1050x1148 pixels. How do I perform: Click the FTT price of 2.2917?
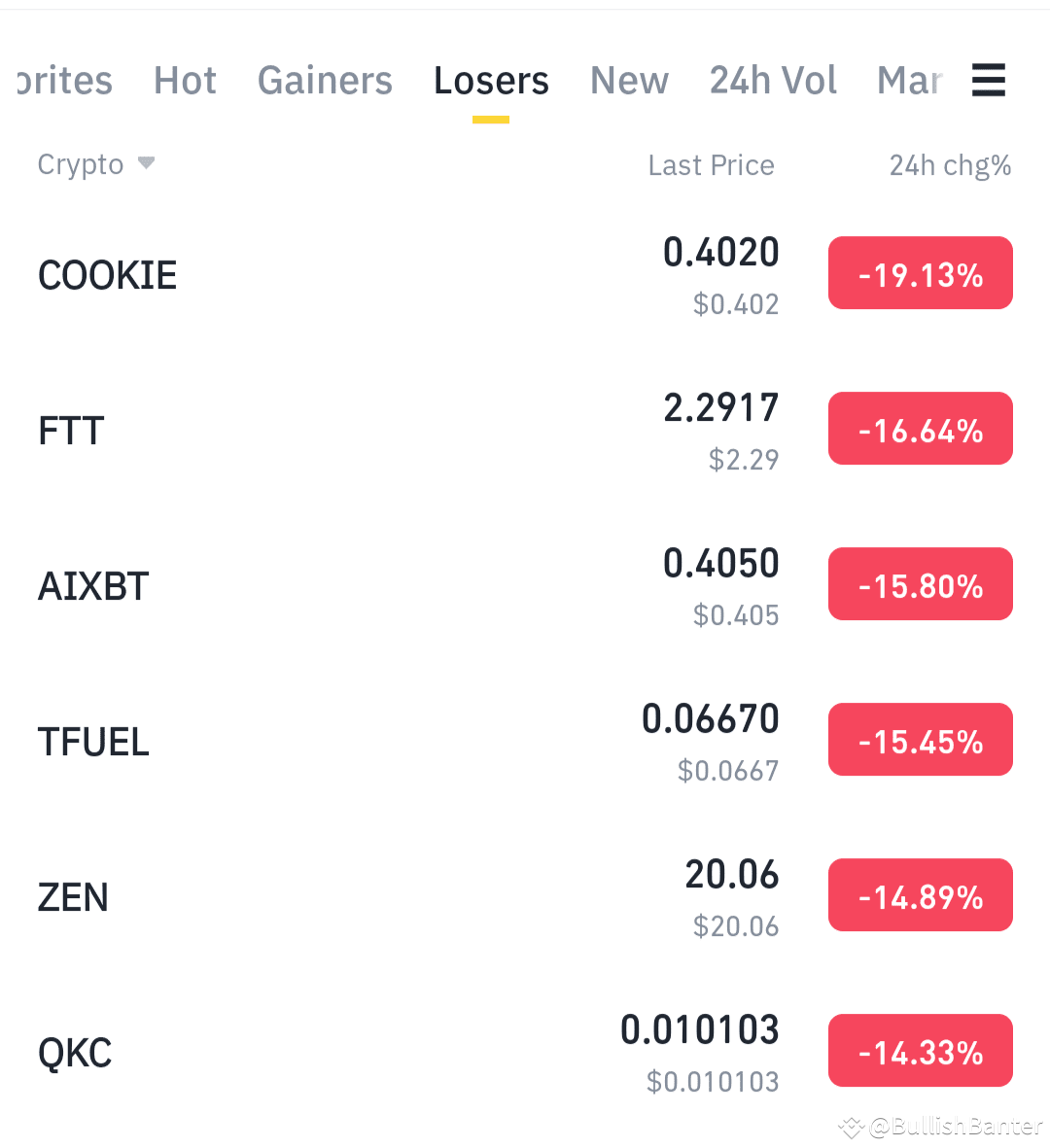pyautogui.click(x=721, y=408)
